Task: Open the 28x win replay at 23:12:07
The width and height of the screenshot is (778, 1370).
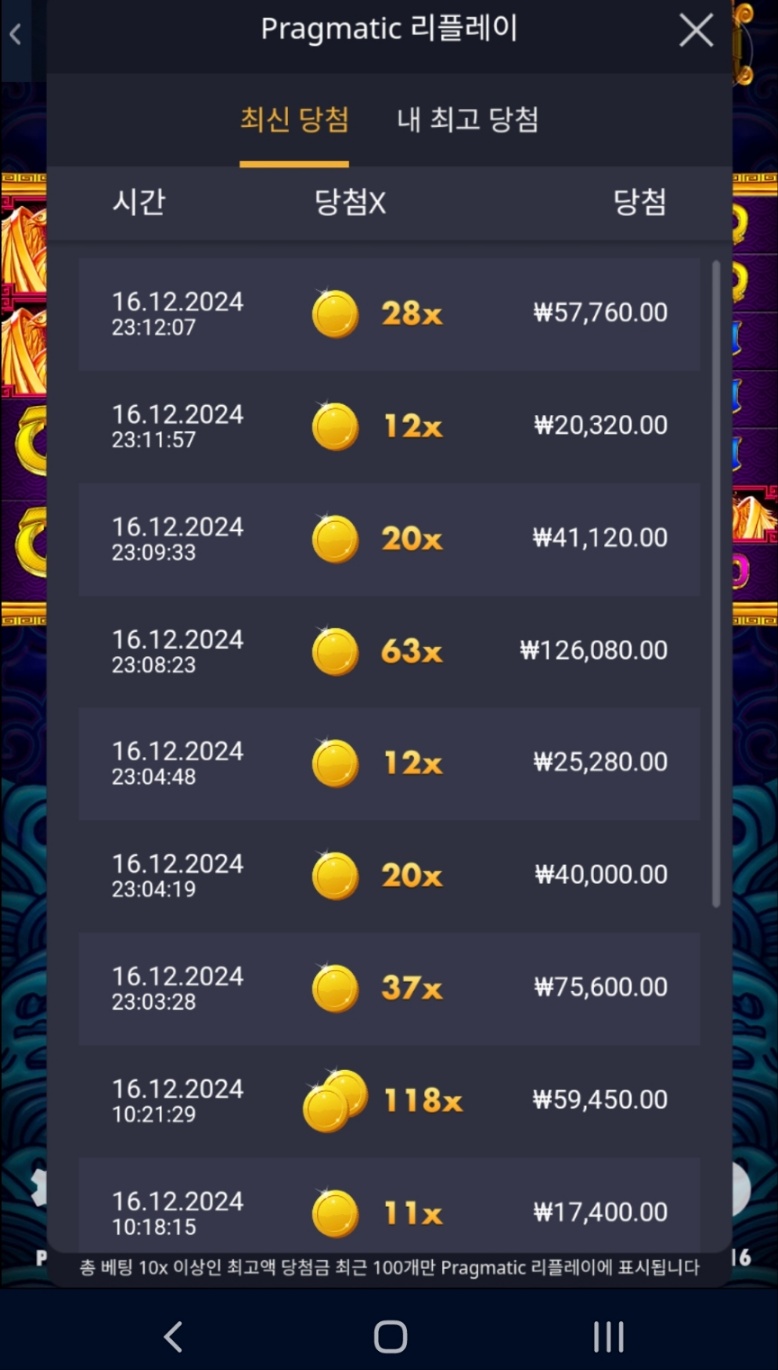Action: click(x=389, y=314)
